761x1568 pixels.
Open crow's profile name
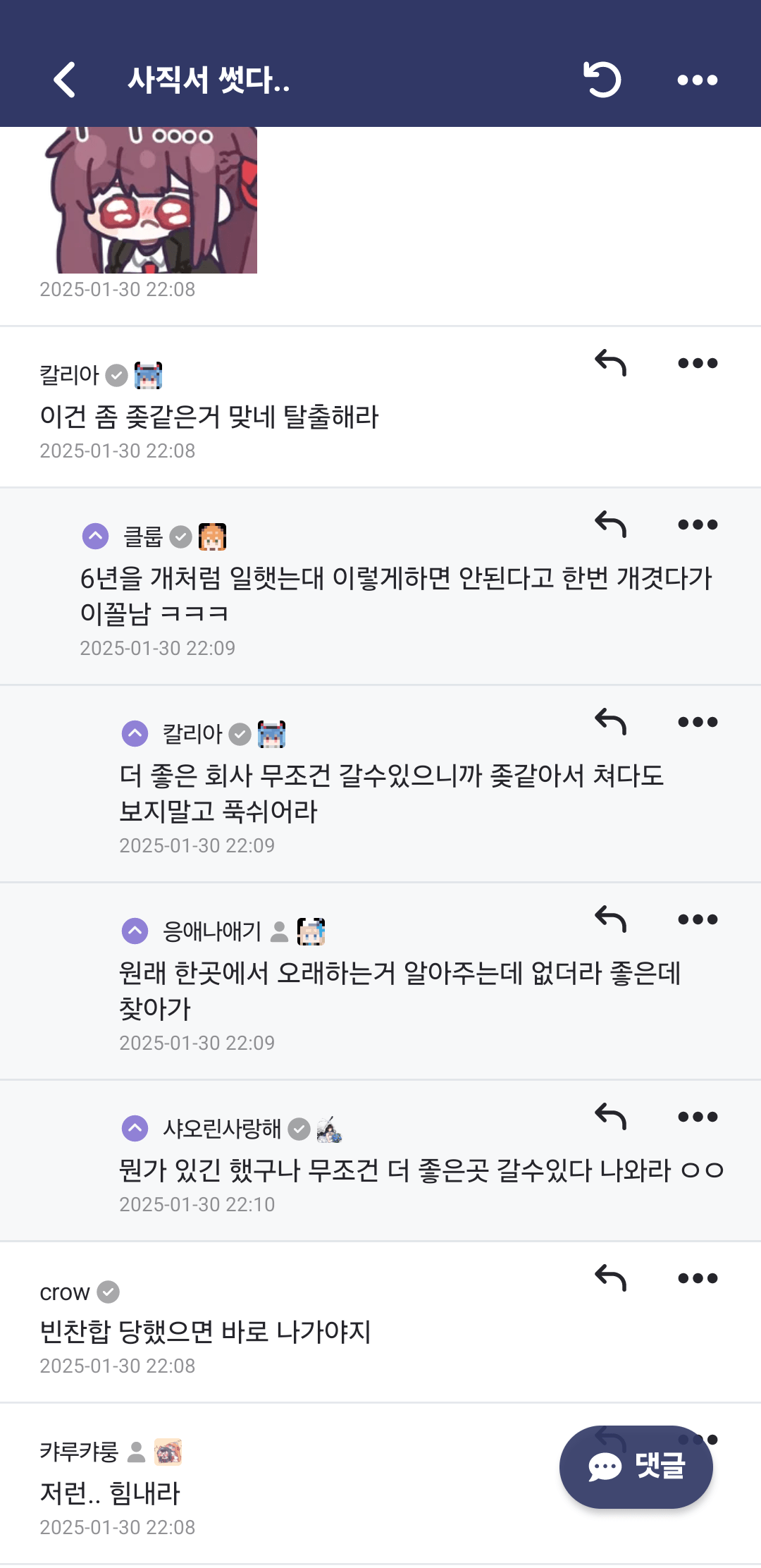[65, 1292]
